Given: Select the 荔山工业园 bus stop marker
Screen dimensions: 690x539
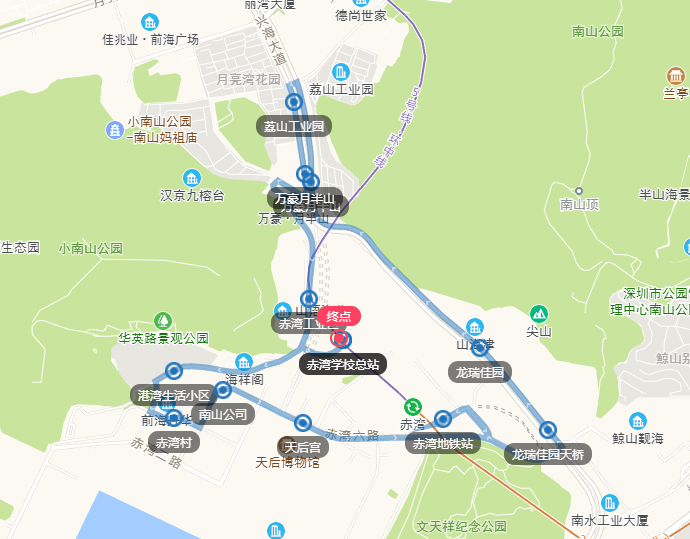Looking at the screenshot, I should pyautogui.click(x=294, y=102).
